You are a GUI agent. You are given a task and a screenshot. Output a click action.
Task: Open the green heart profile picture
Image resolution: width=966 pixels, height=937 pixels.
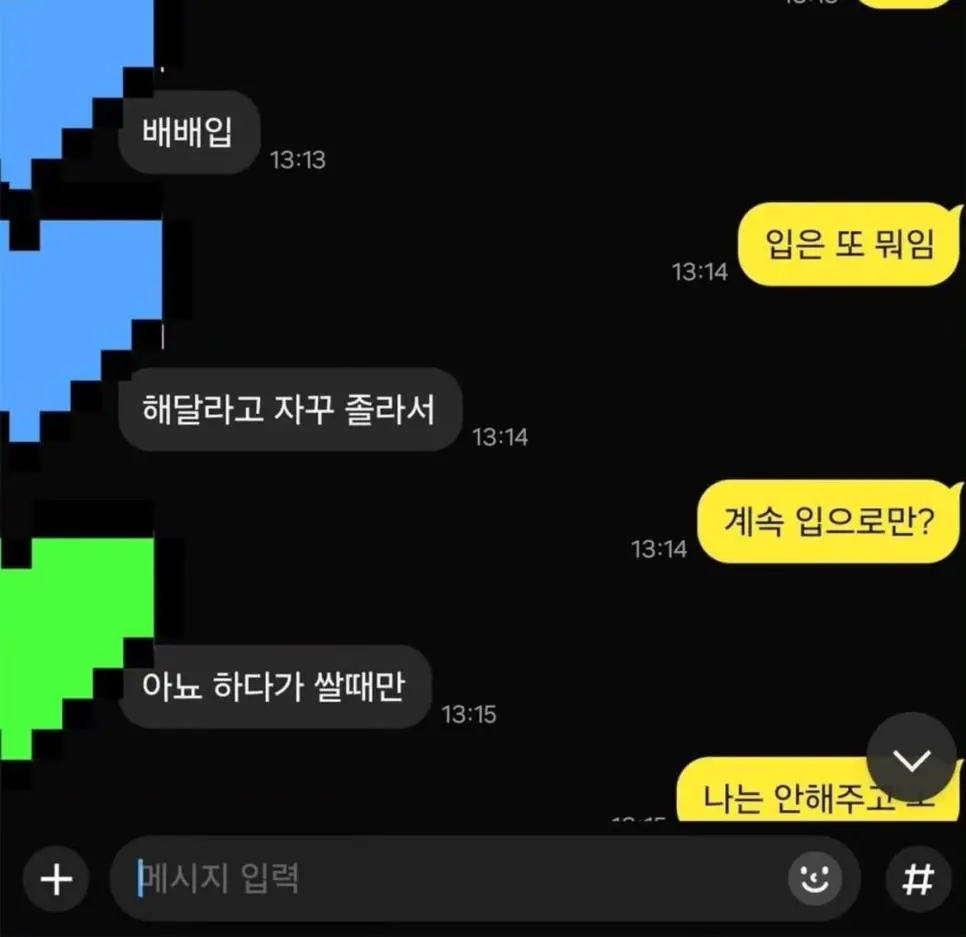70,640
